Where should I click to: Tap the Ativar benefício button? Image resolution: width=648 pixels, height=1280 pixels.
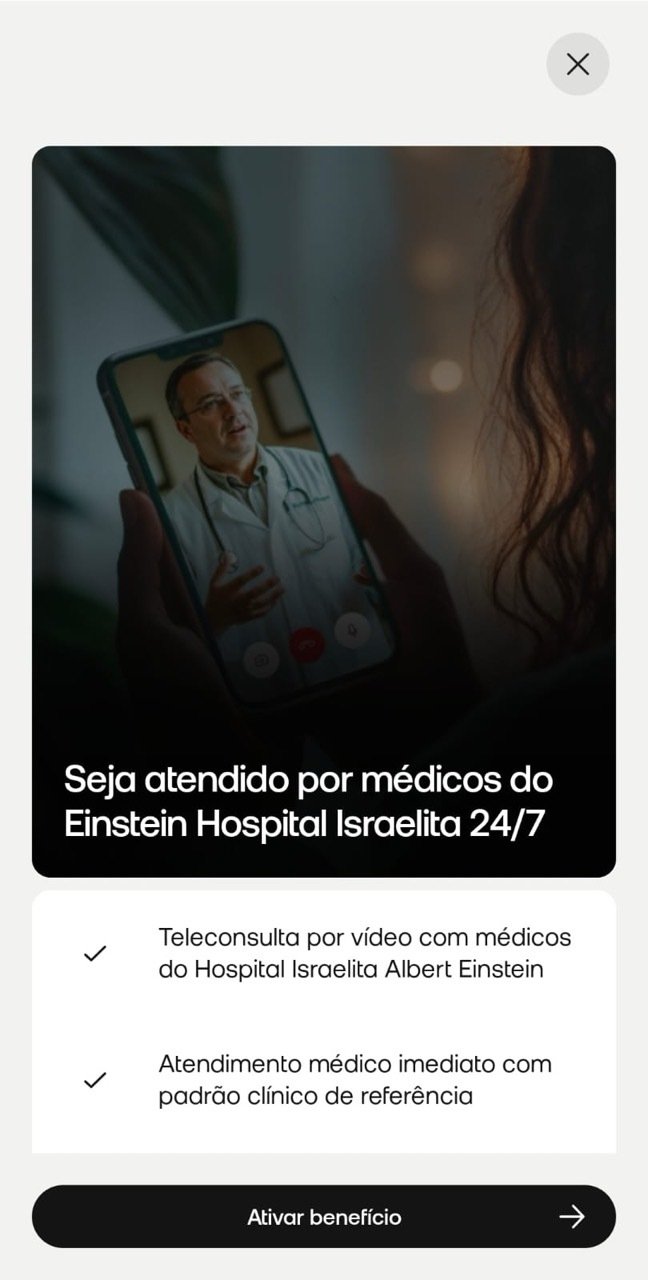pyautogui.click(x=324, y=1216)
